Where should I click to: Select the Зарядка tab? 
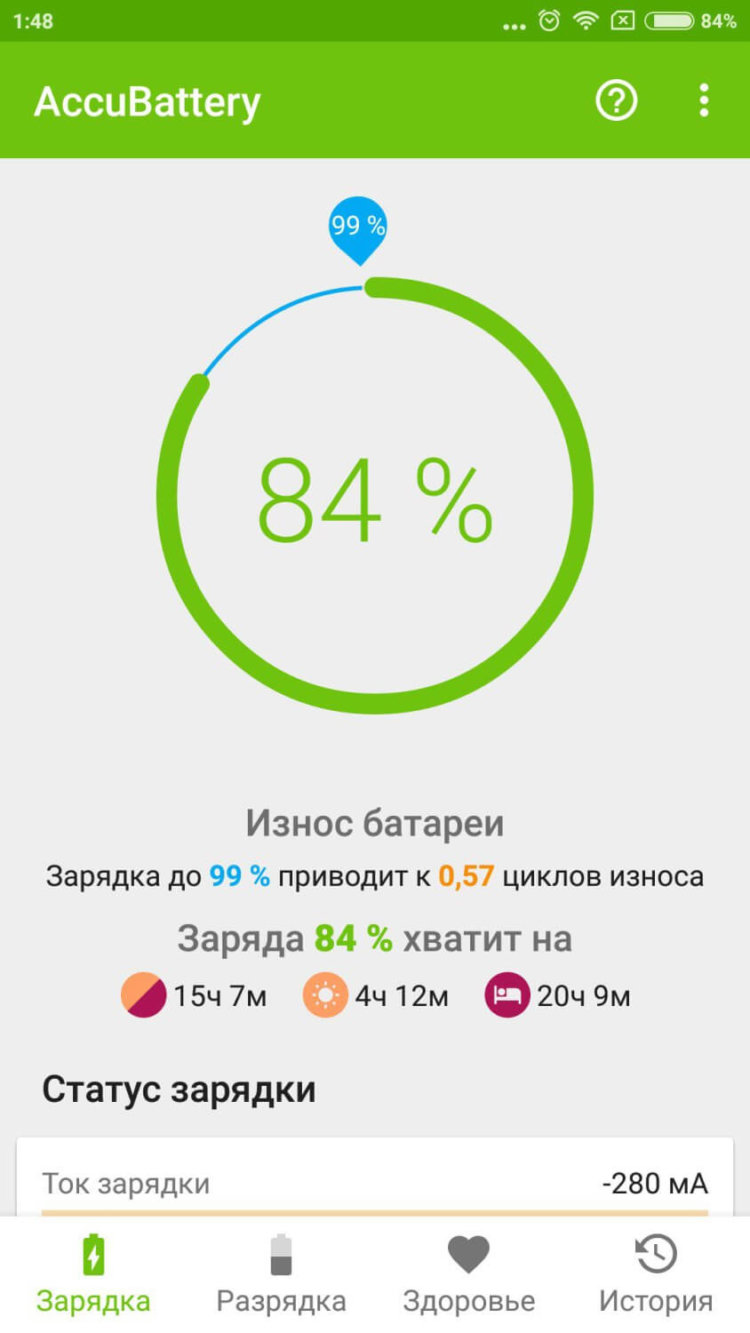93,1273
